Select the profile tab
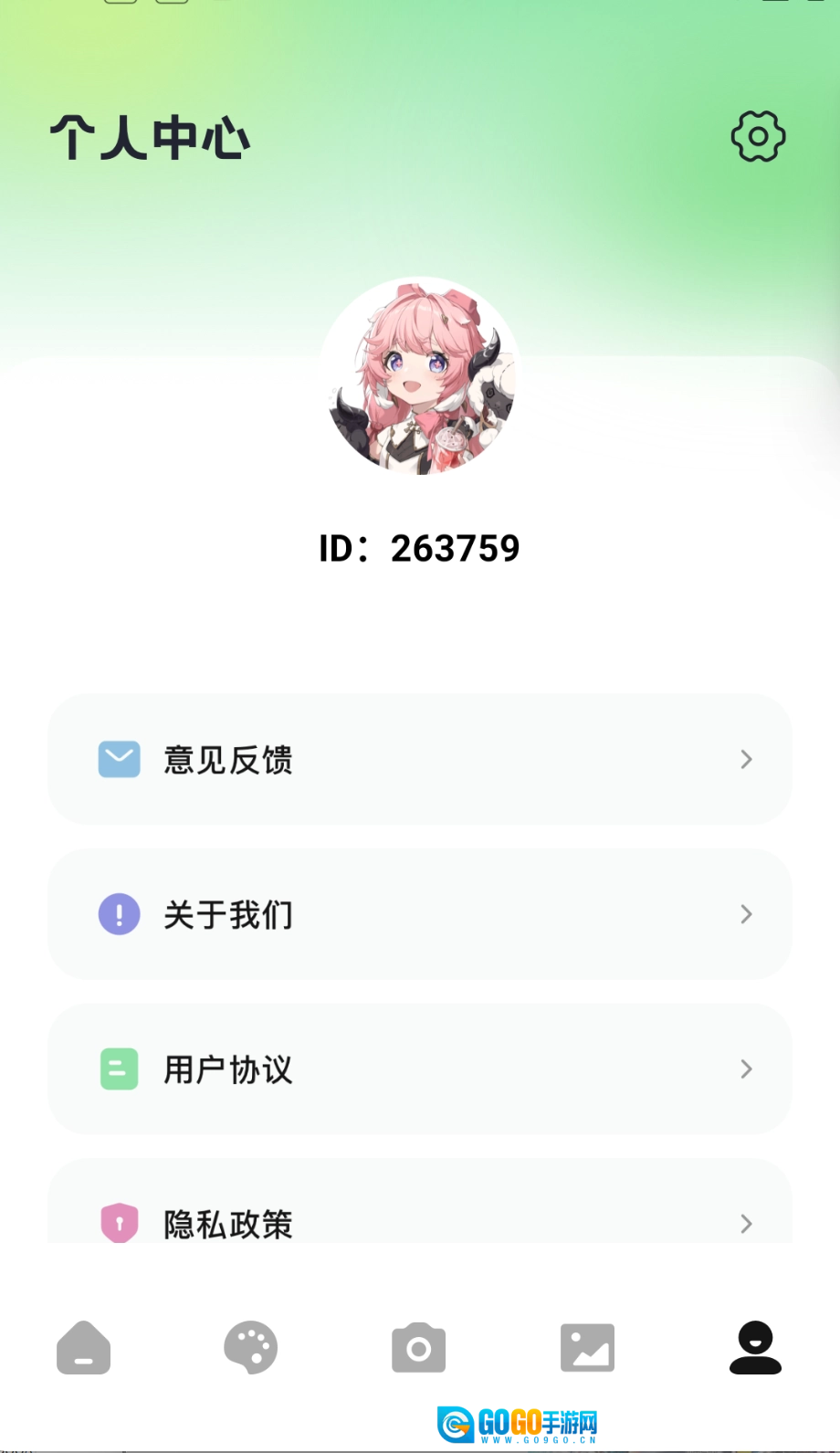Viewport: 840px width, 1453px height. point(755,1348)
